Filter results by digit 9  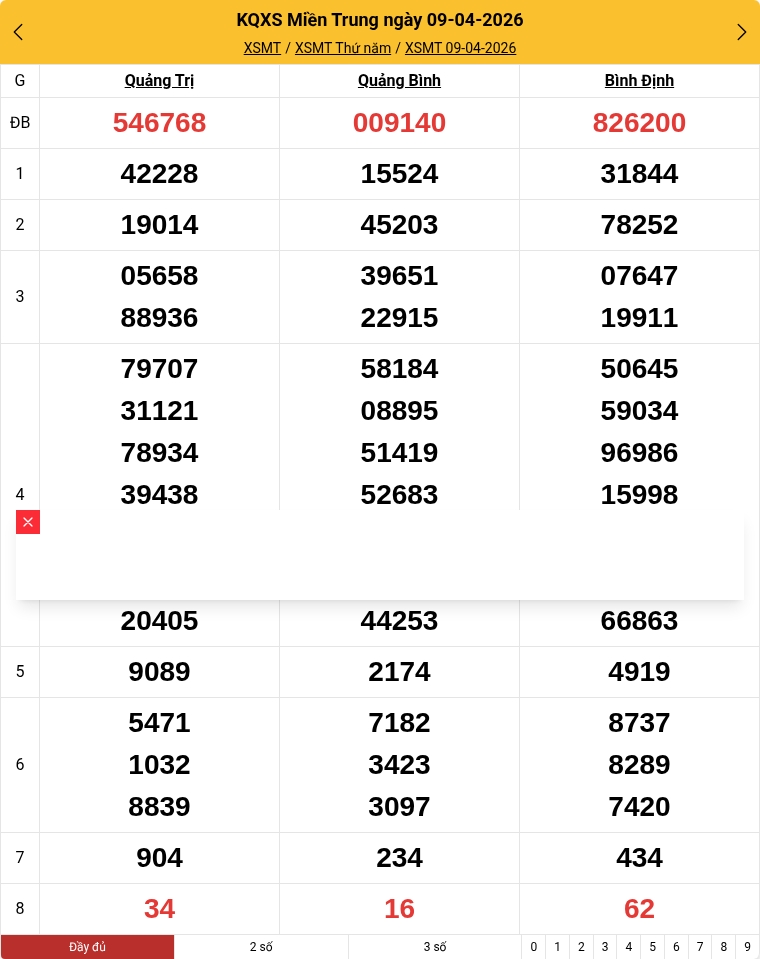[x=747, y=947]
